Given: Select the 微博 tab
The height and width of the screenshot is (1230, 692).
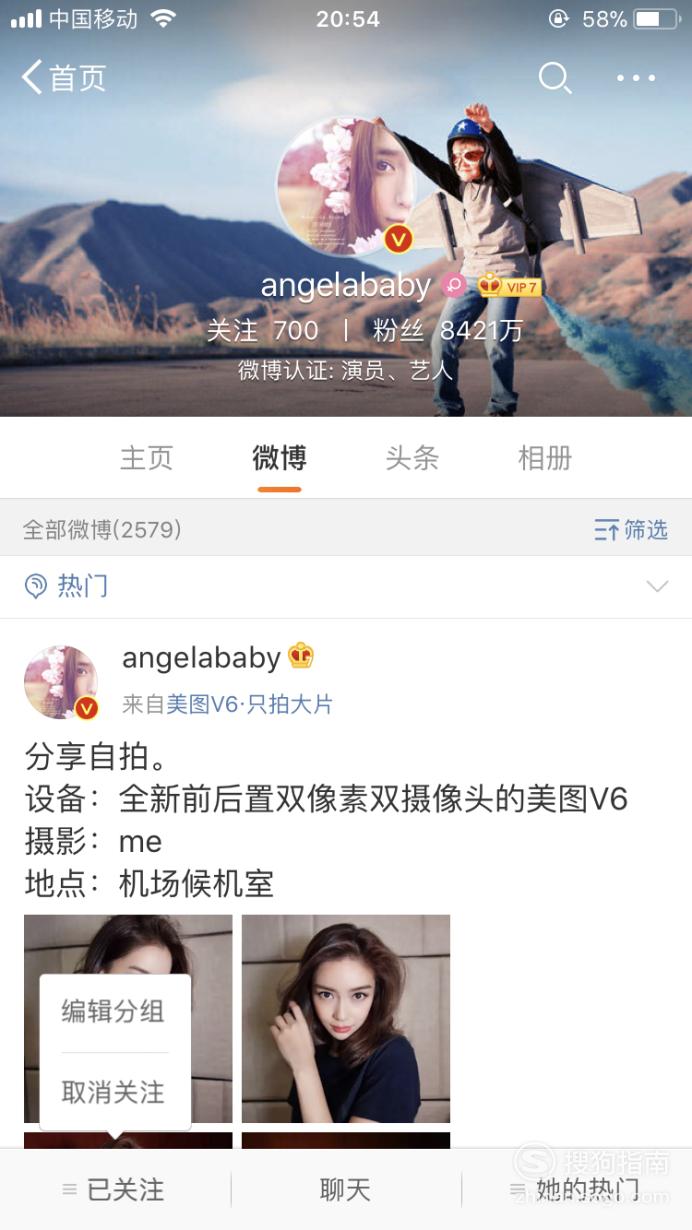Looking at the screenshot, I should click(x=279, y=458).
